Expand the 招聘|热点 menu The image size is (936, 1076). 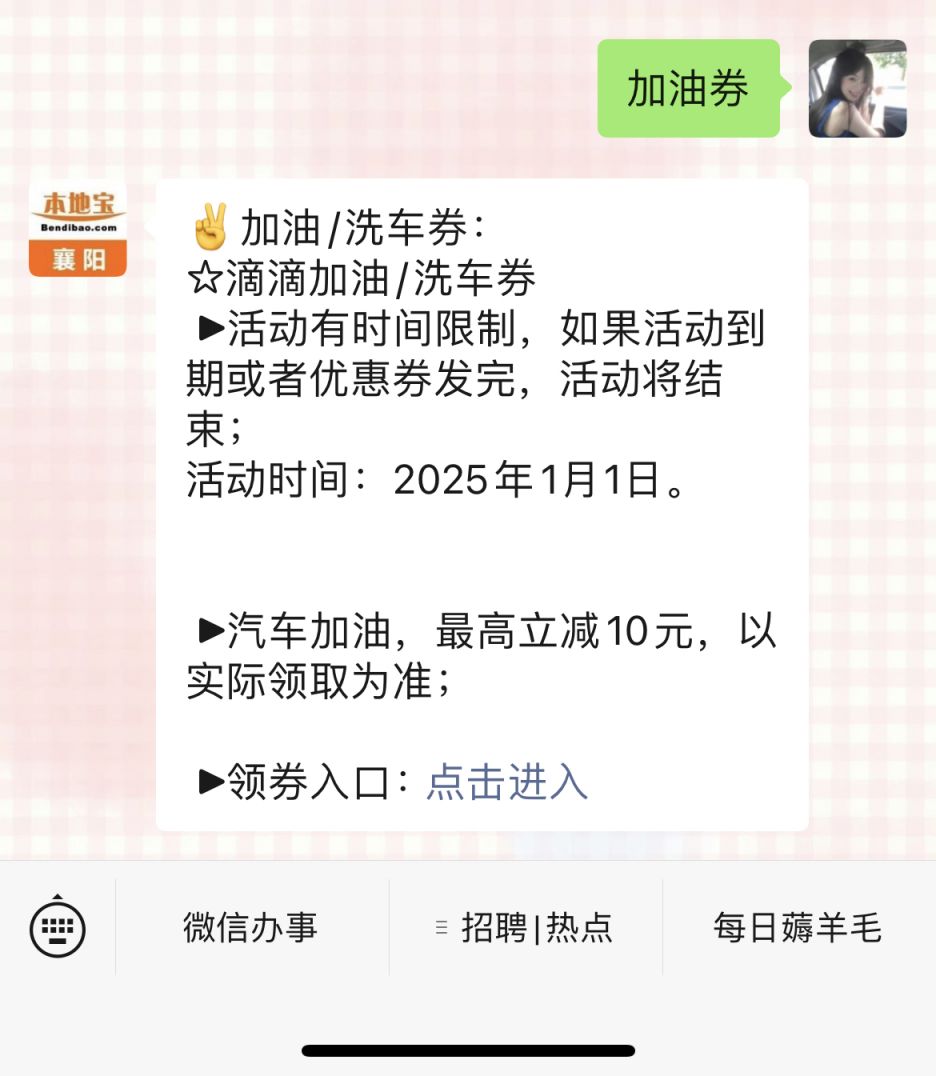[x=526, y=928]
